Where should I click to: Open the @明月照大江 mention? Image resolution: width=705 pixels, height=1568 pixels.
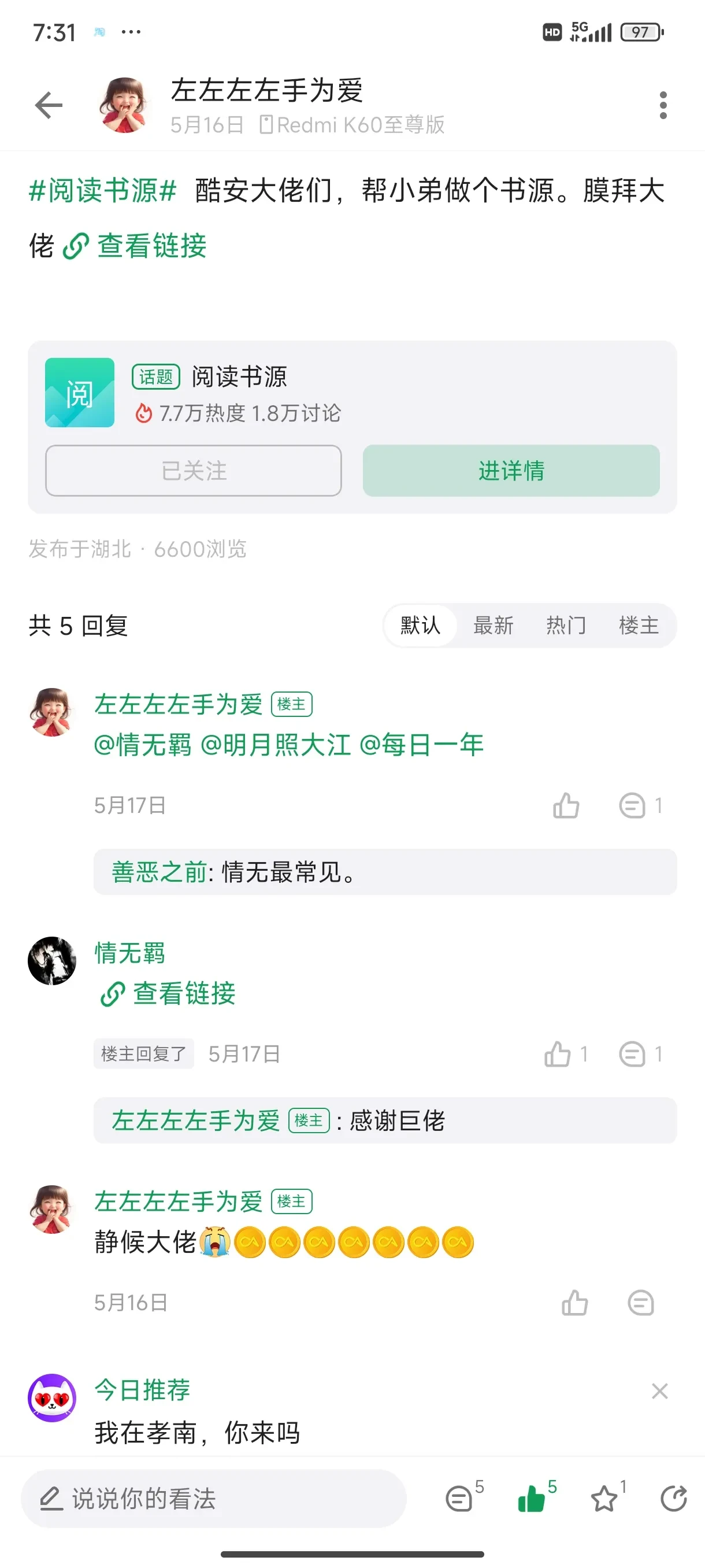click(x=276, y=745)
